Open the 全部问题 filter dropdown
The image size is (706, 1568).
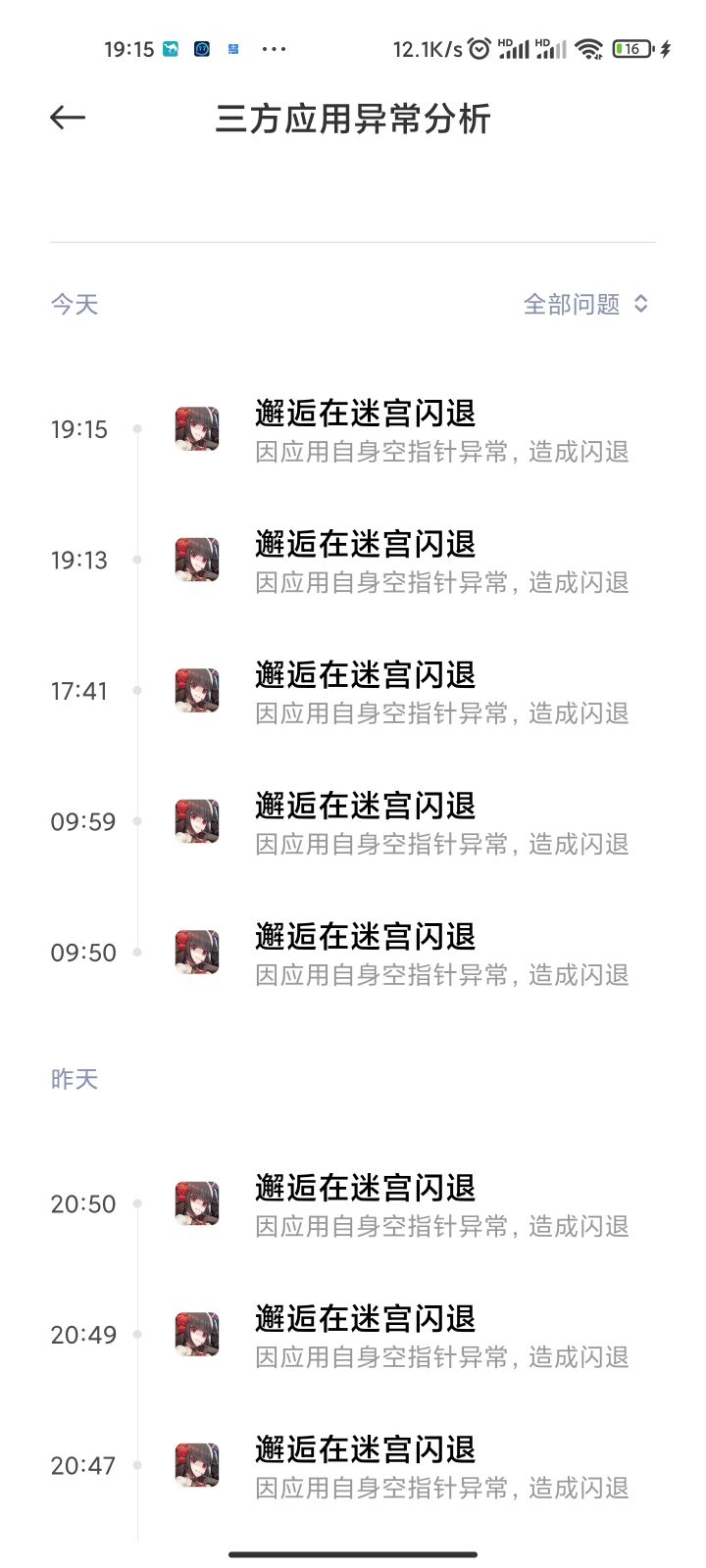585,304
